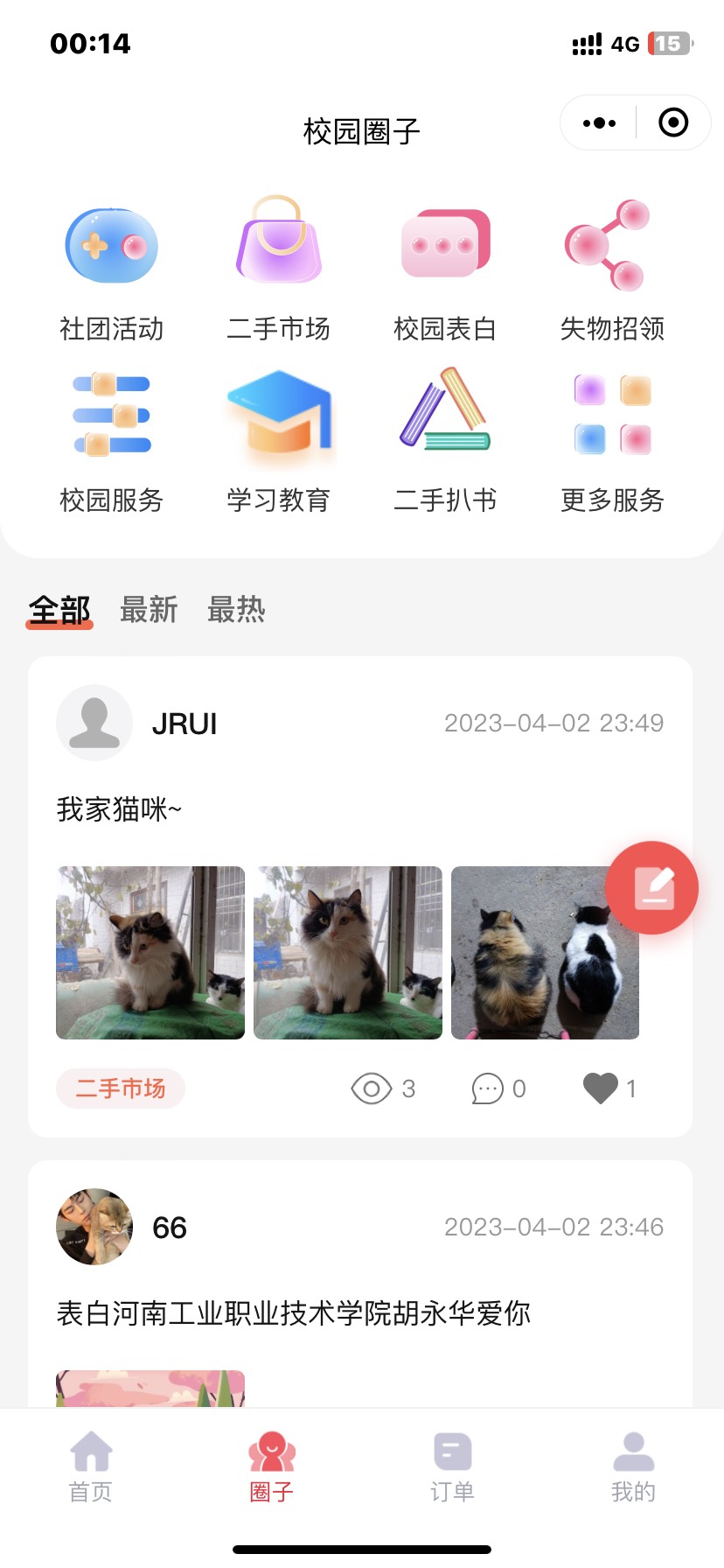Open the 二手市场 tag on JRUI's post

120,1088
